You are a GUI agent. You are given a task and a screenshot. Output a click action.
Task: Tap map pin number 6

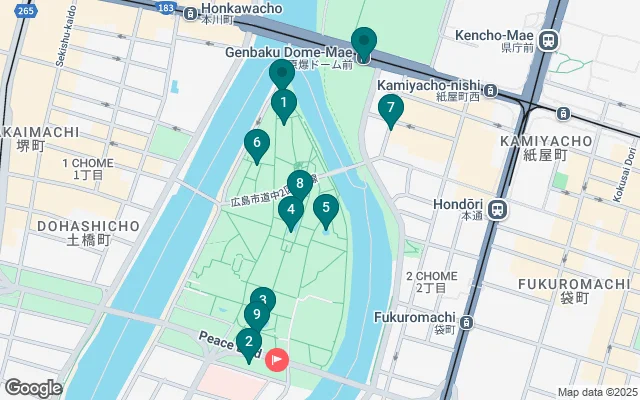pyautogui.click(x=257, y=144)
